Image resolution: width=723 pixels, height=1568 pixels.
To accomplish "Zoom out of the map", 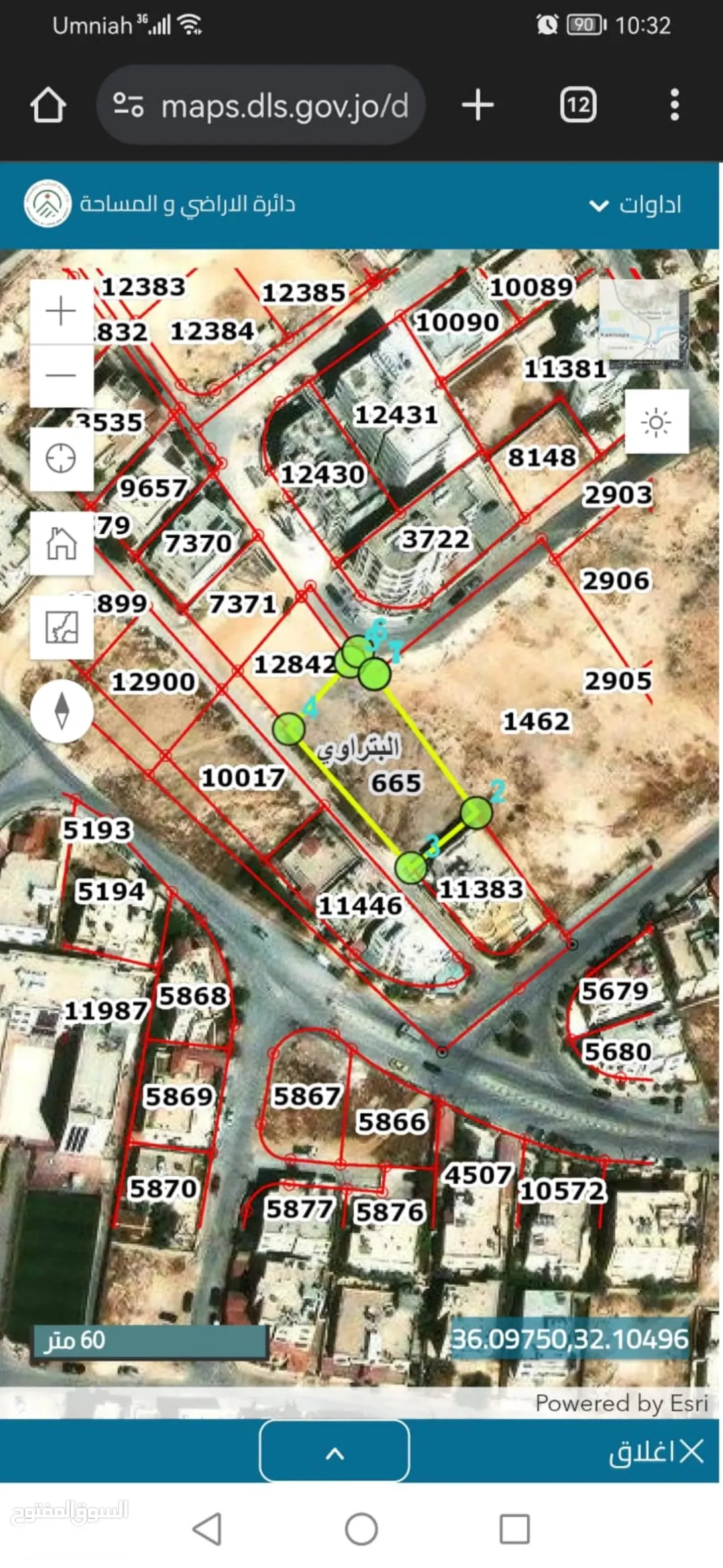I will [62, 376].
